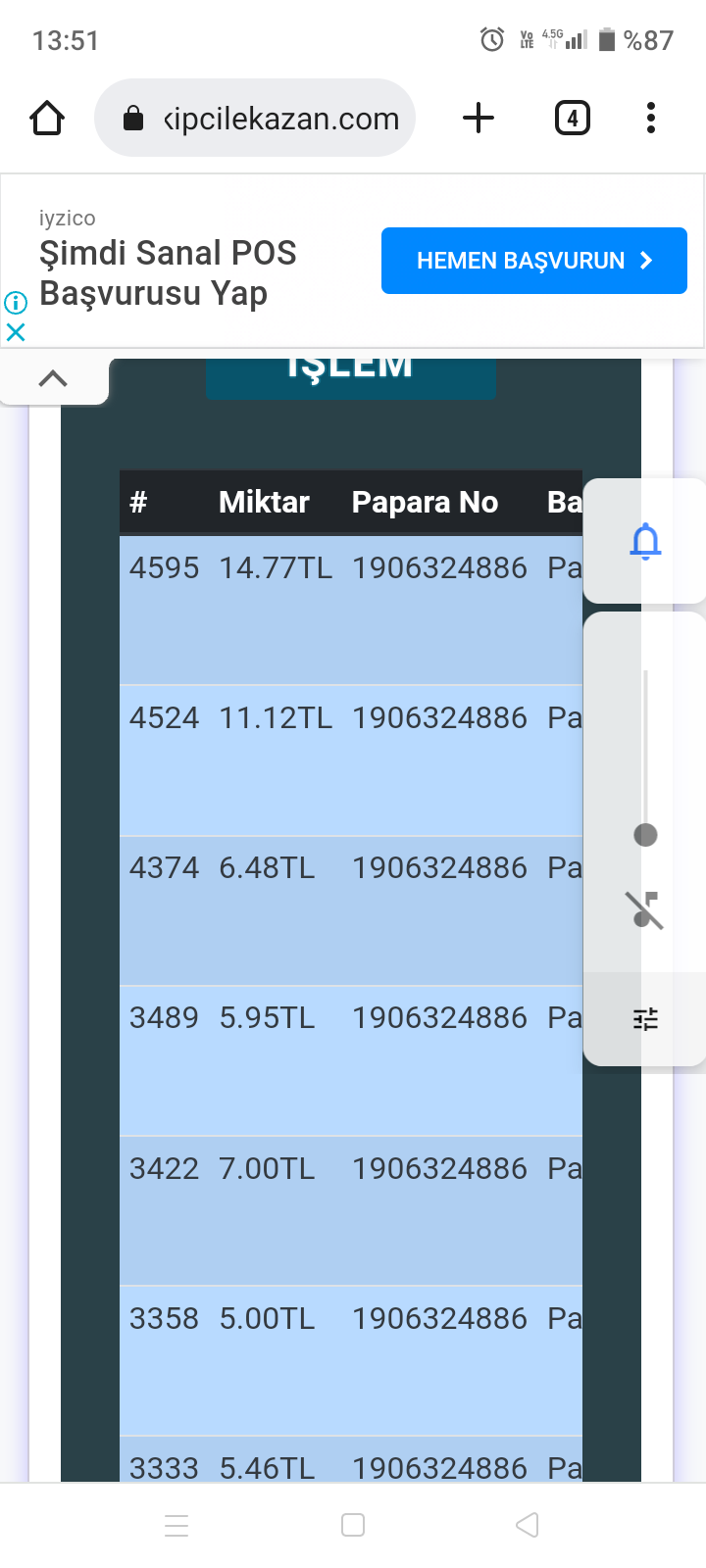Go to the browser home page

[x=47, y=119]
